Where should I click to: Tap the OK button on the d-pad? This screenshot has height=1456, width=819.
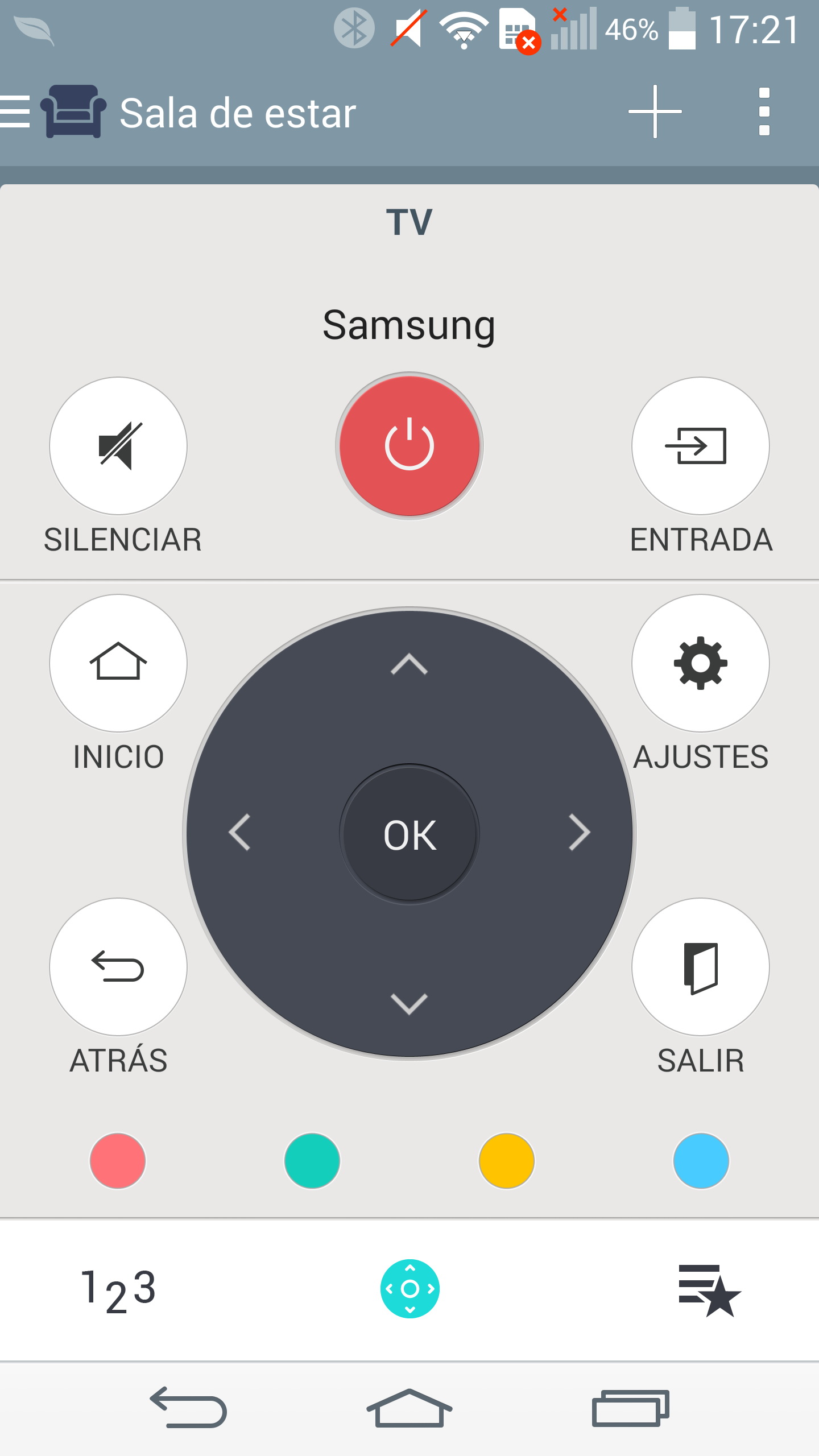click(409, 834)
